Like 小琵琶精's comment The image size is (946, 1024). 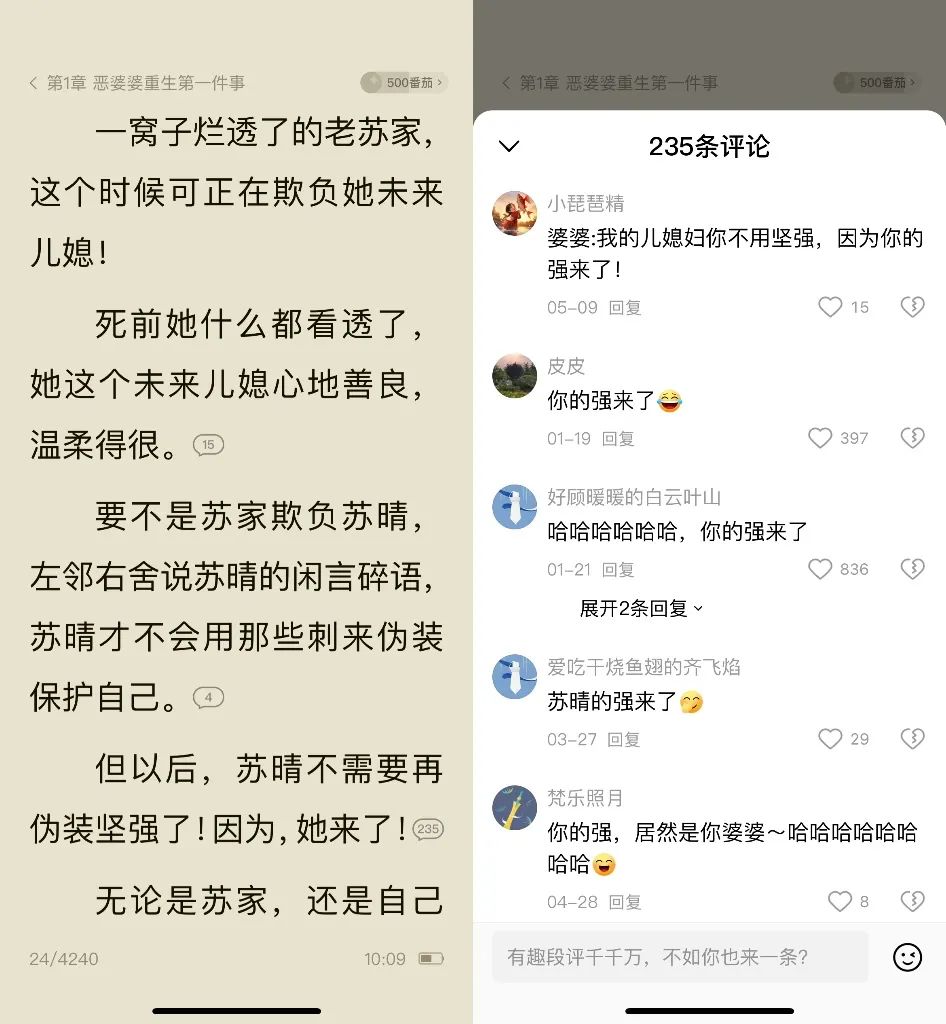(x=831, y=307)
